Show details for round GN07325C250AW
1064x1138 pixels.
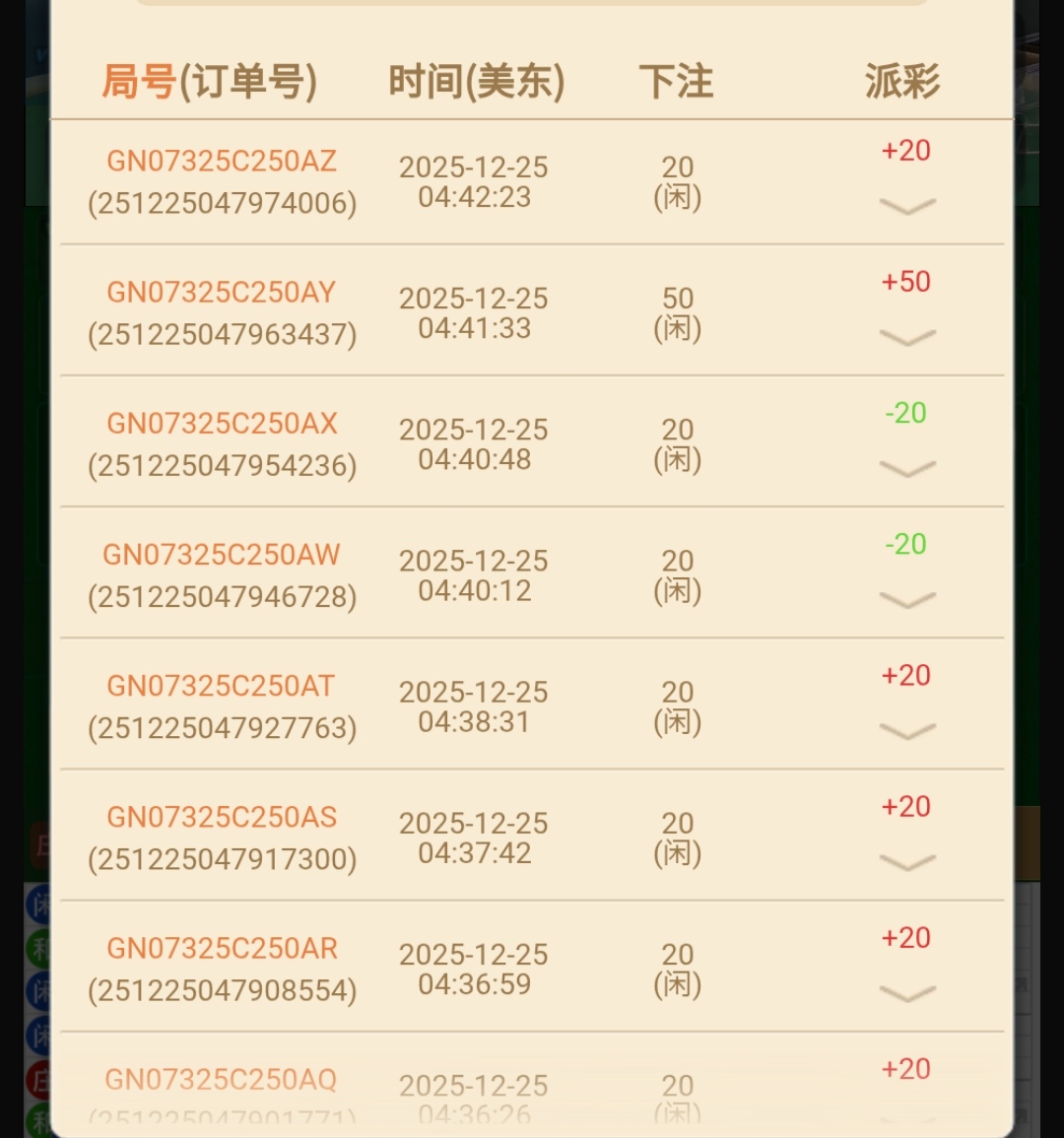click(x=906, y=600)
